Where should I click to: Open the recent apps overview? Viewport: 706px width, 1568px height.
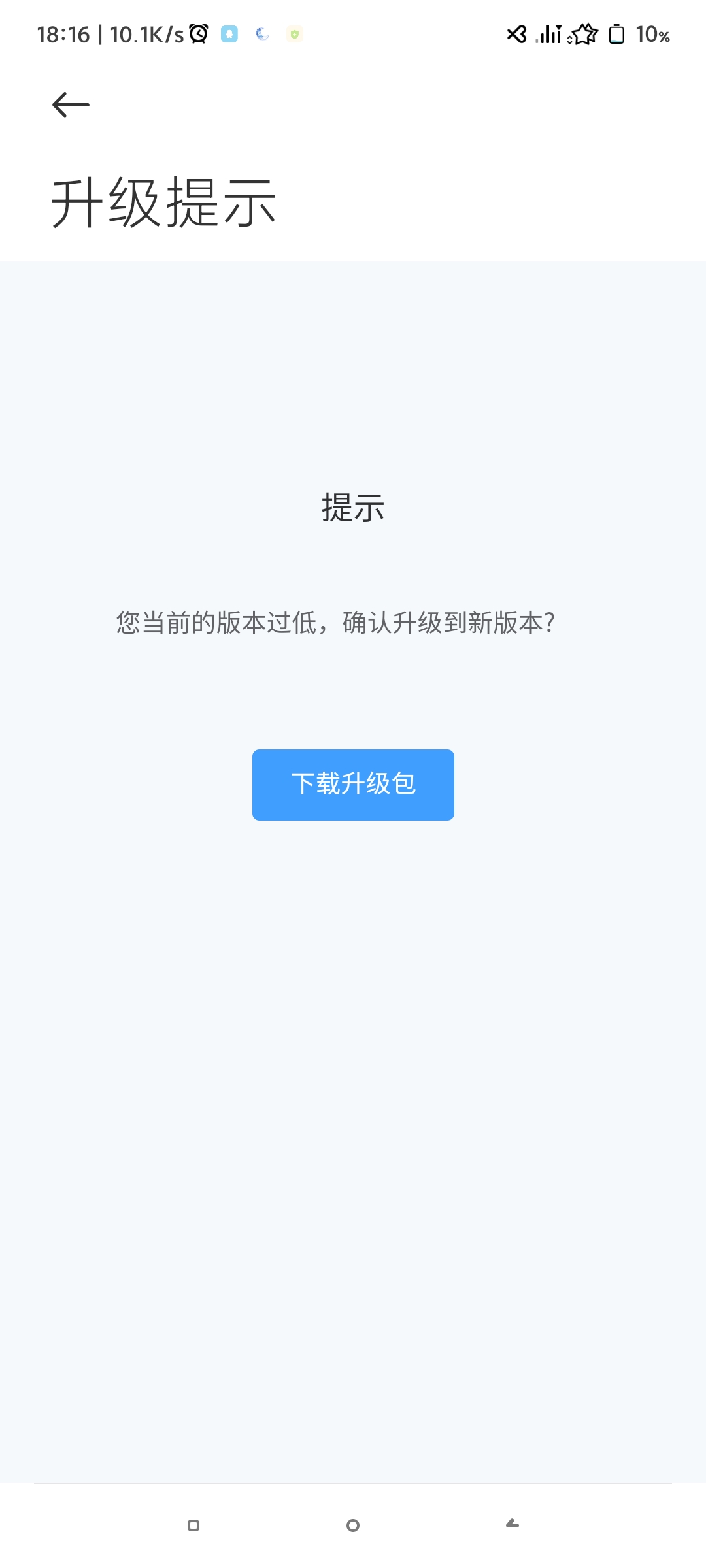193,1526
